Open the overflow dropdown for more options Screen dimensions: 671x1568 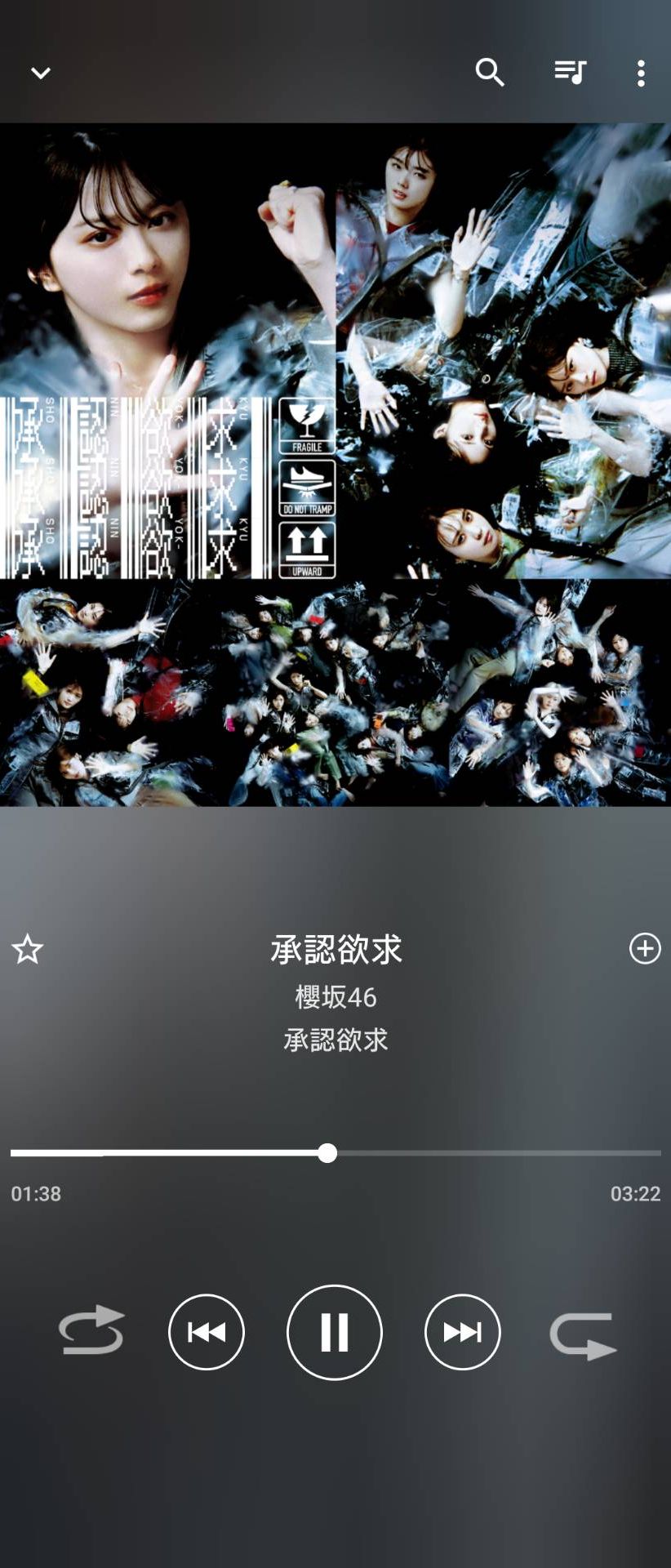(x=642, y=73)
